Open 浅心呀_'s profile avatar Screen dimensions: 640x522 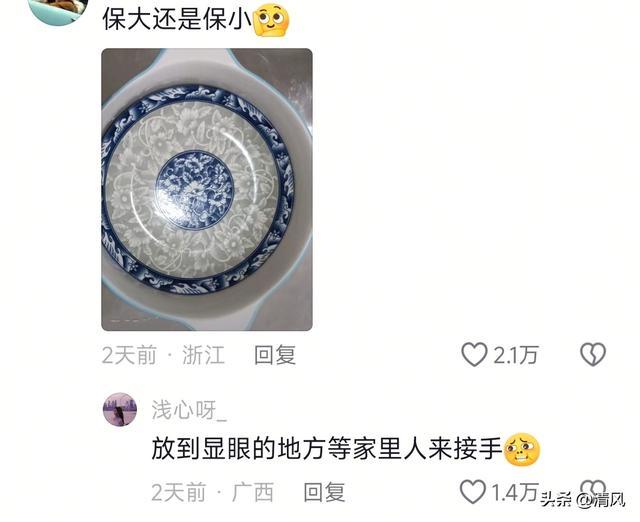point(119,409)
